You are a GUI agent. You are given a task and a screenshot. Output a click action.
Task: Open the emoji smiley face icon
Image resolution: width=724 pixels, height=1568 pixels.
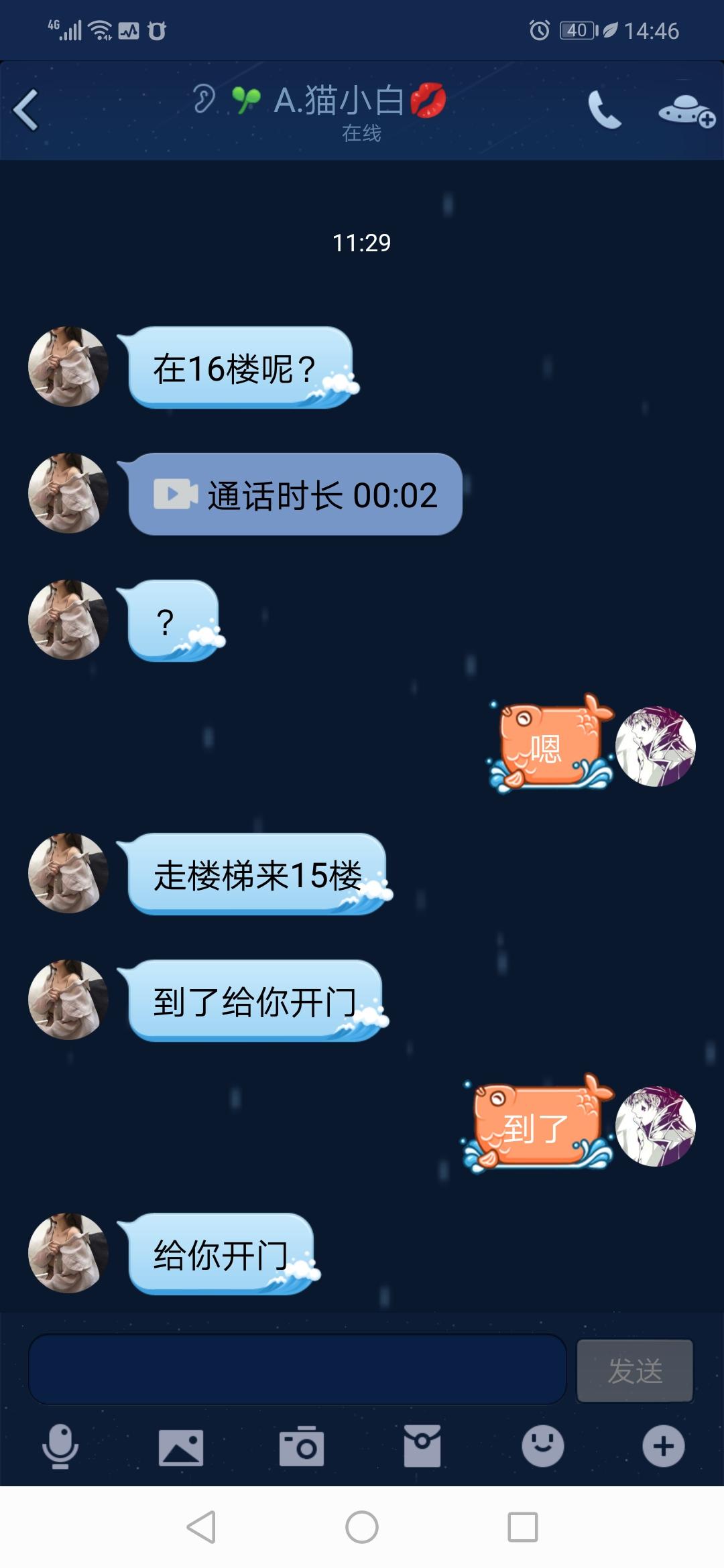[543, 1447]
